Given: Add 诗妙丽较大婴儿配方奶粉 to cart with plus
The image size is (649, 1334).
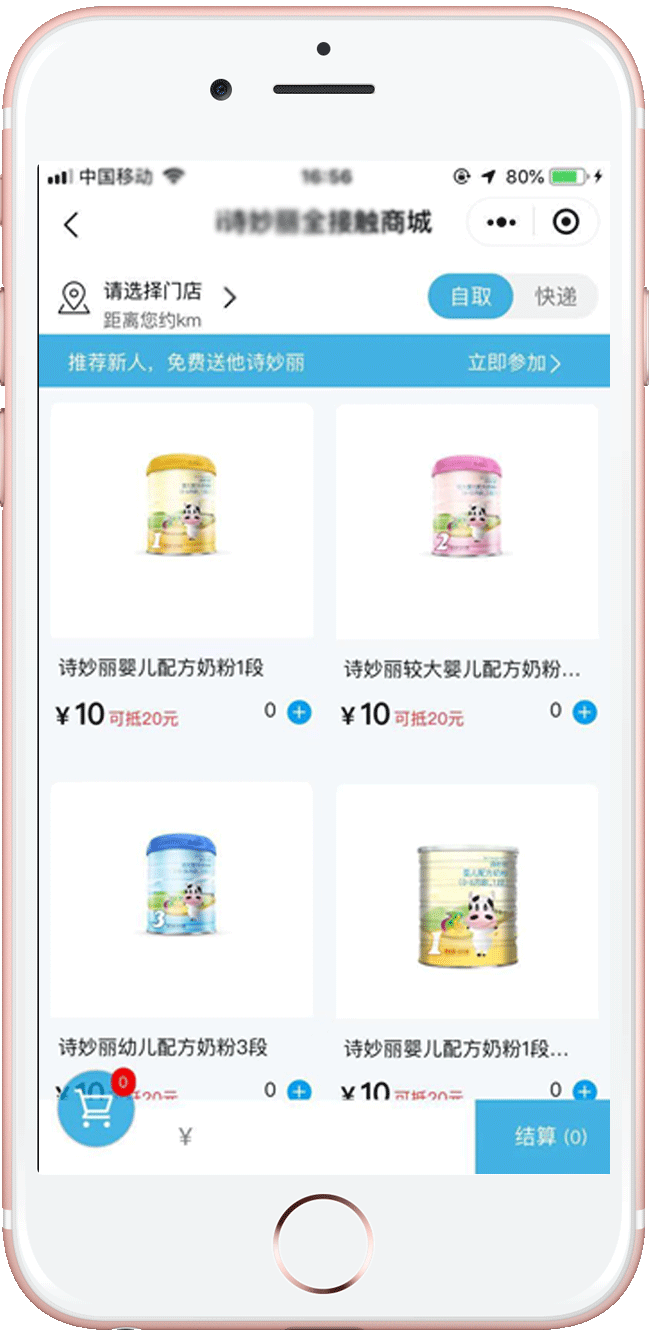Looking at the screenshot, I should click(x=585, y=713).
